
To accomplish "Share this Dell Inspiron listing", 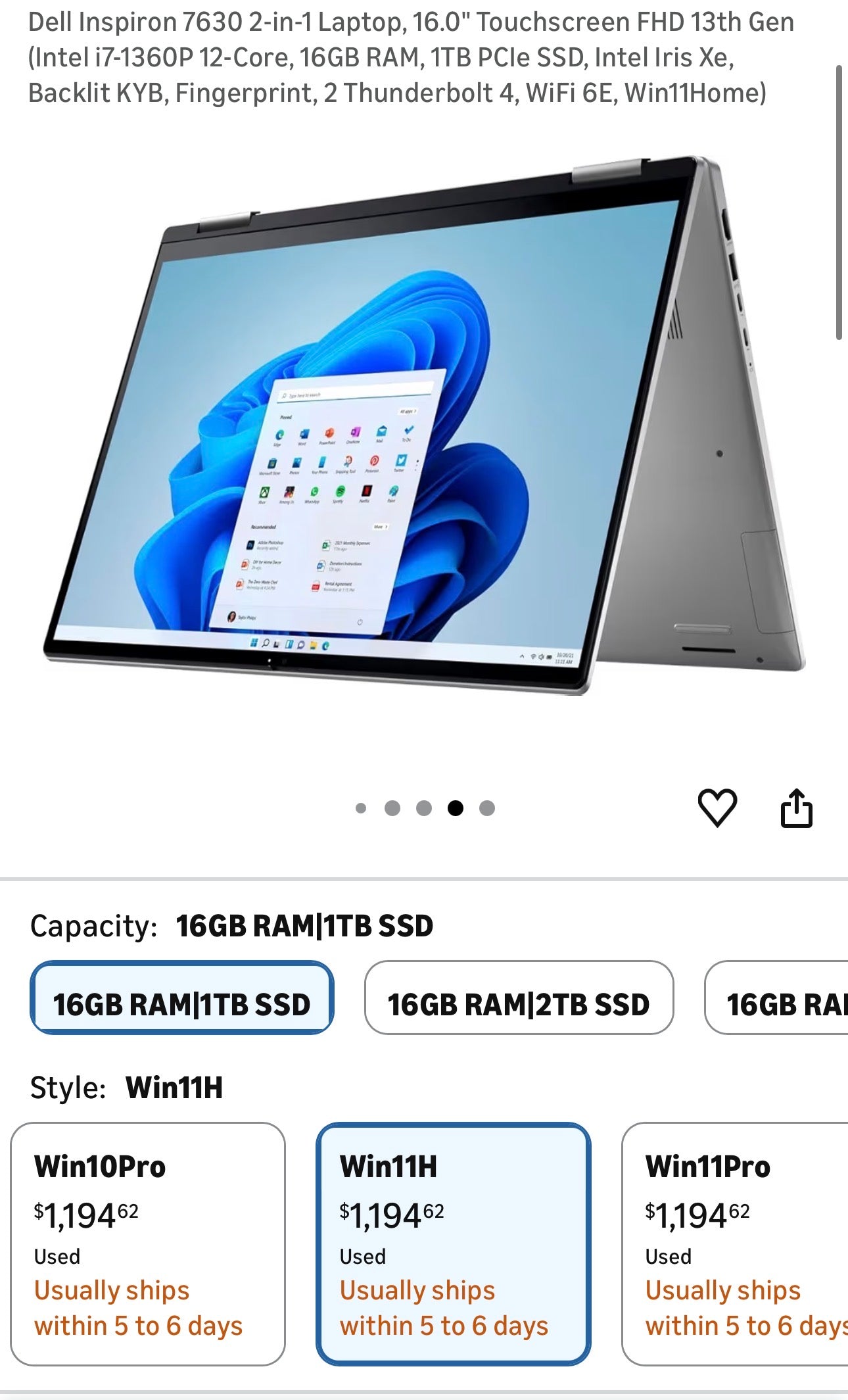I will 796,808.
